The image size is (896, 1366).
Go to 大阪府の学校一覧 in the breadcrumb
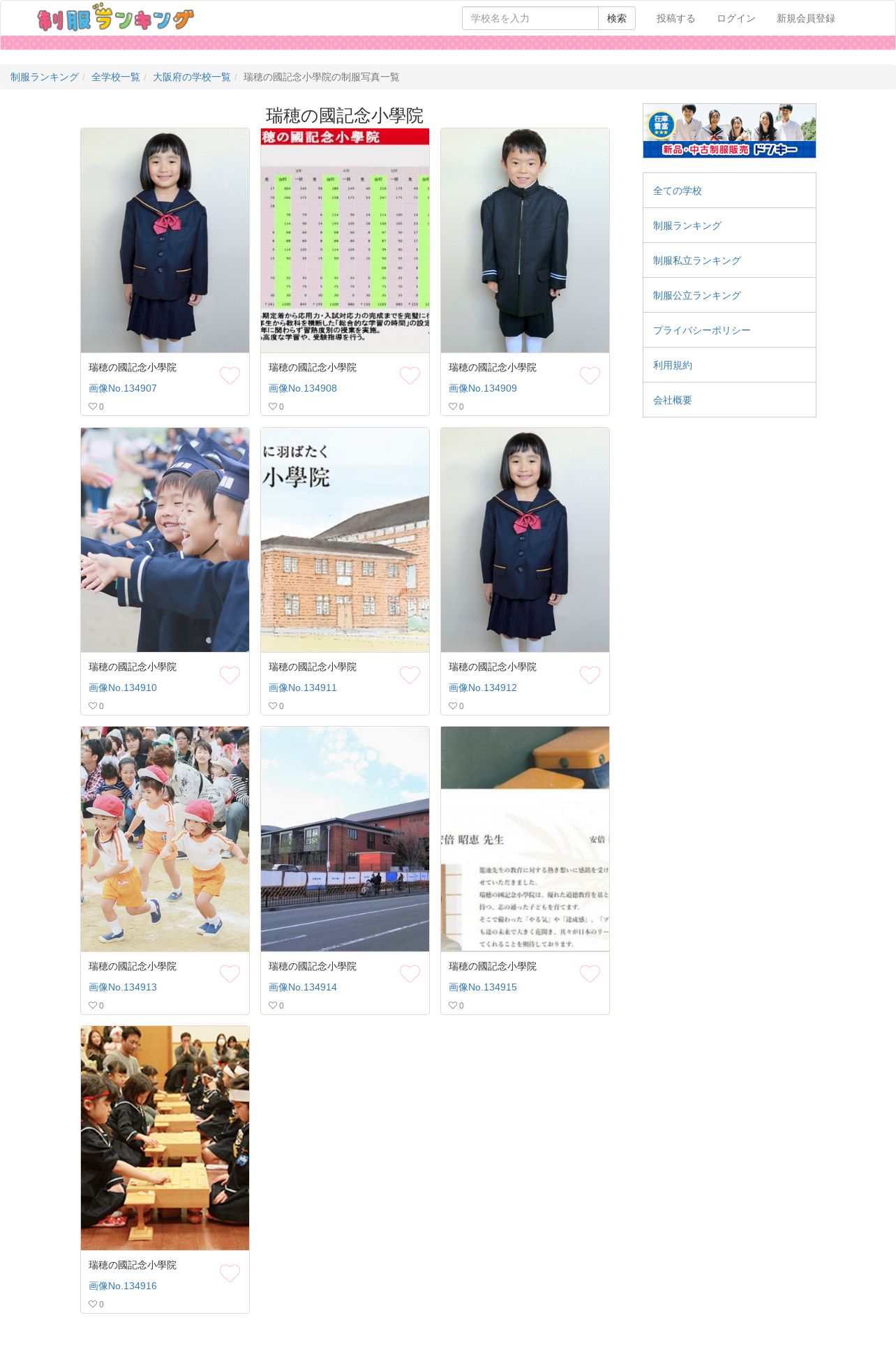(x=191, y=77)
